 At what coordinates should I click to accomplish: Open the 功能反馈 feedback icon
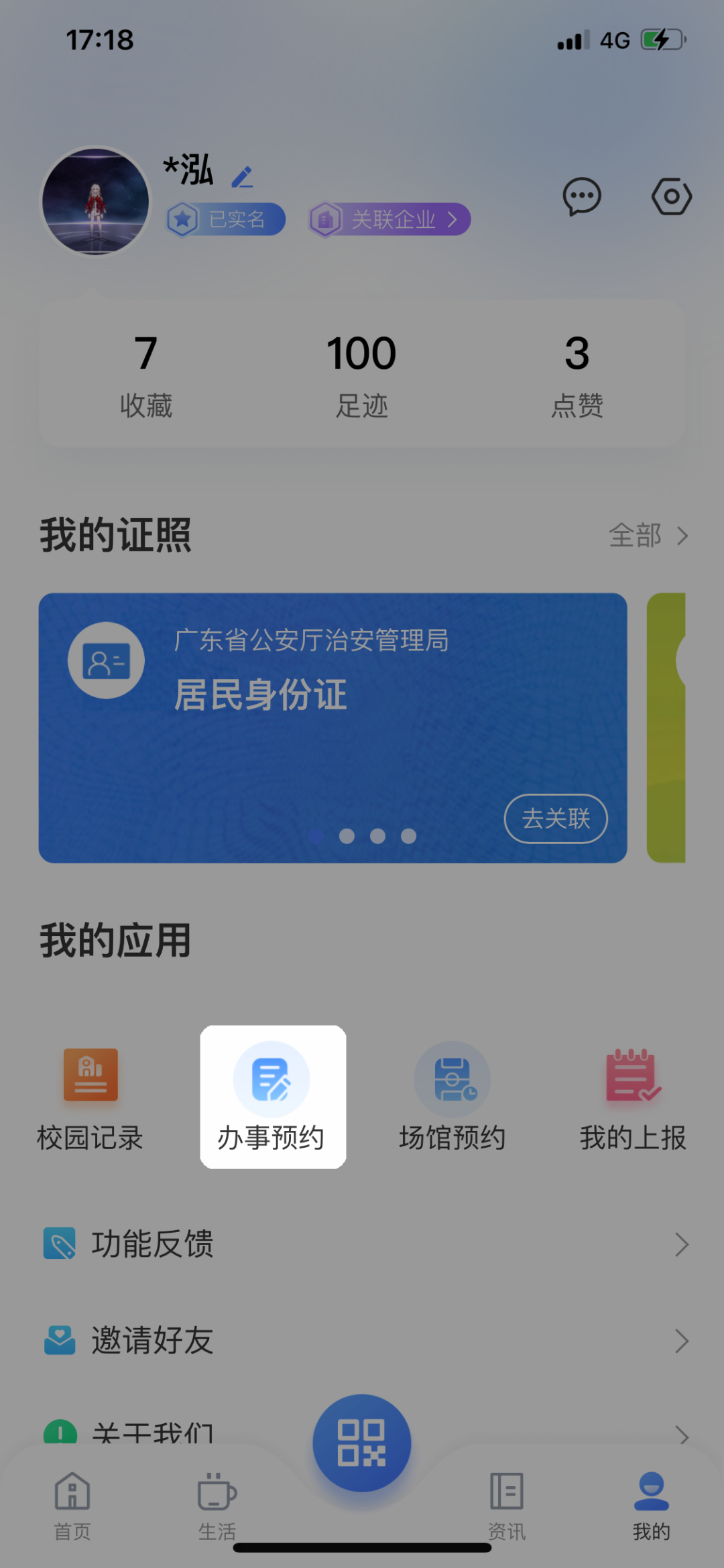coord(60,1244)
